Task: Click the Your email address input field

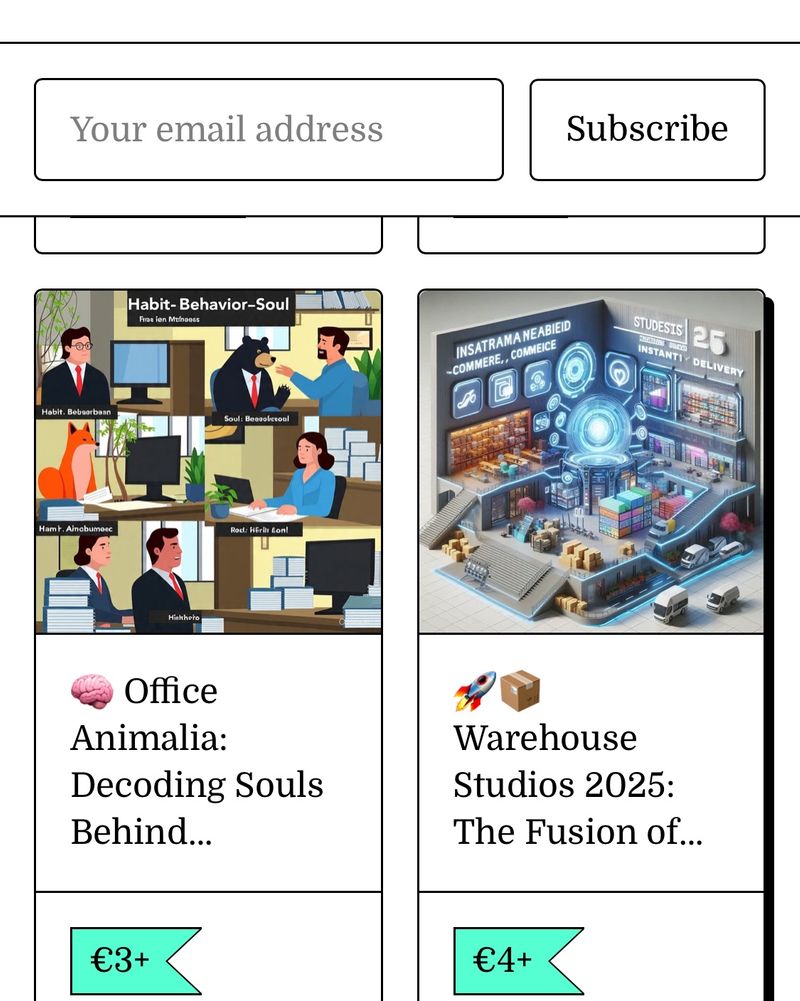Action: click(268, 130)
